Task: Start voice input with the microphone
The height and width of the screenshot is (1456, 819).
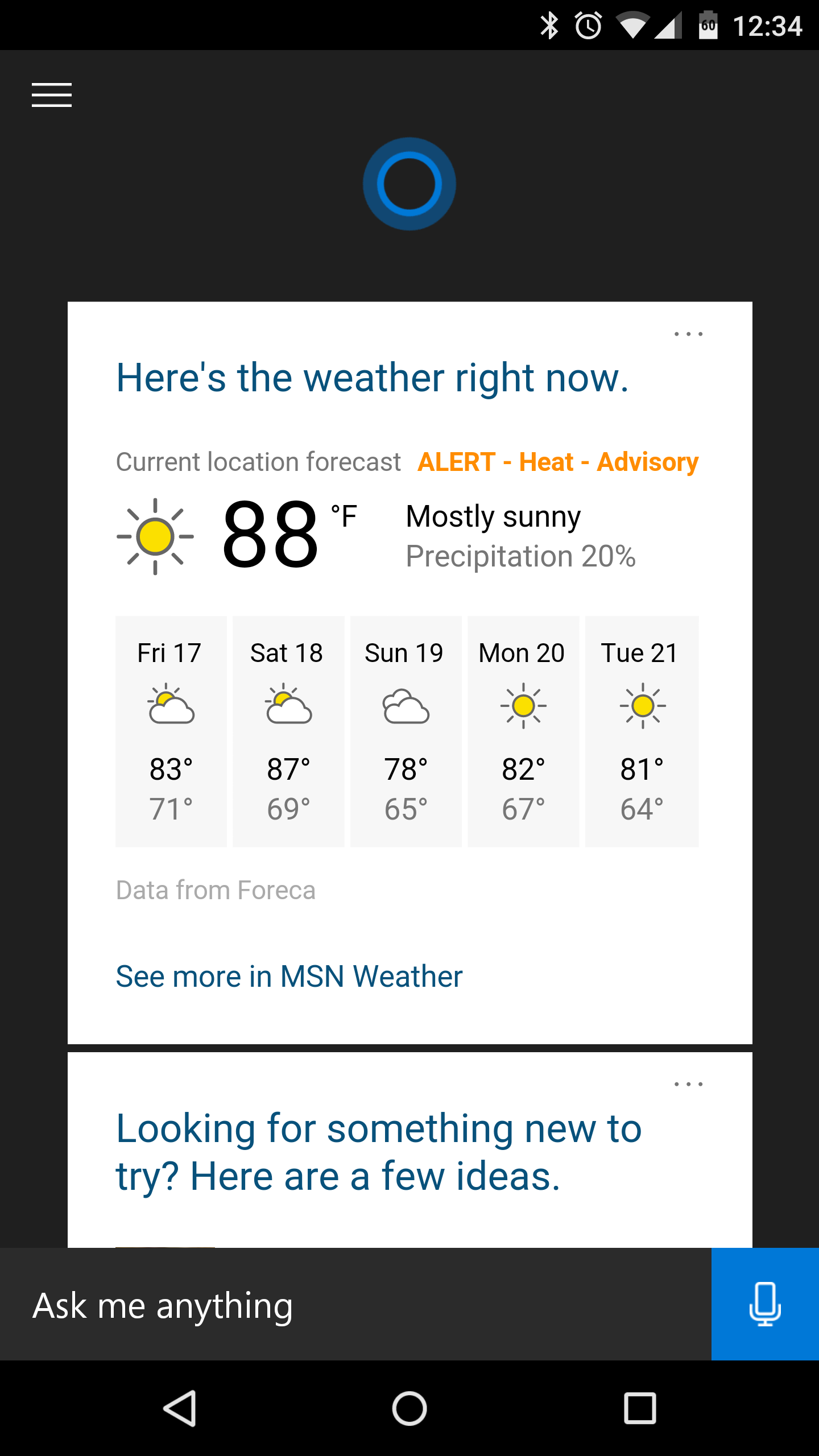Action: [x=765, y=1304]
